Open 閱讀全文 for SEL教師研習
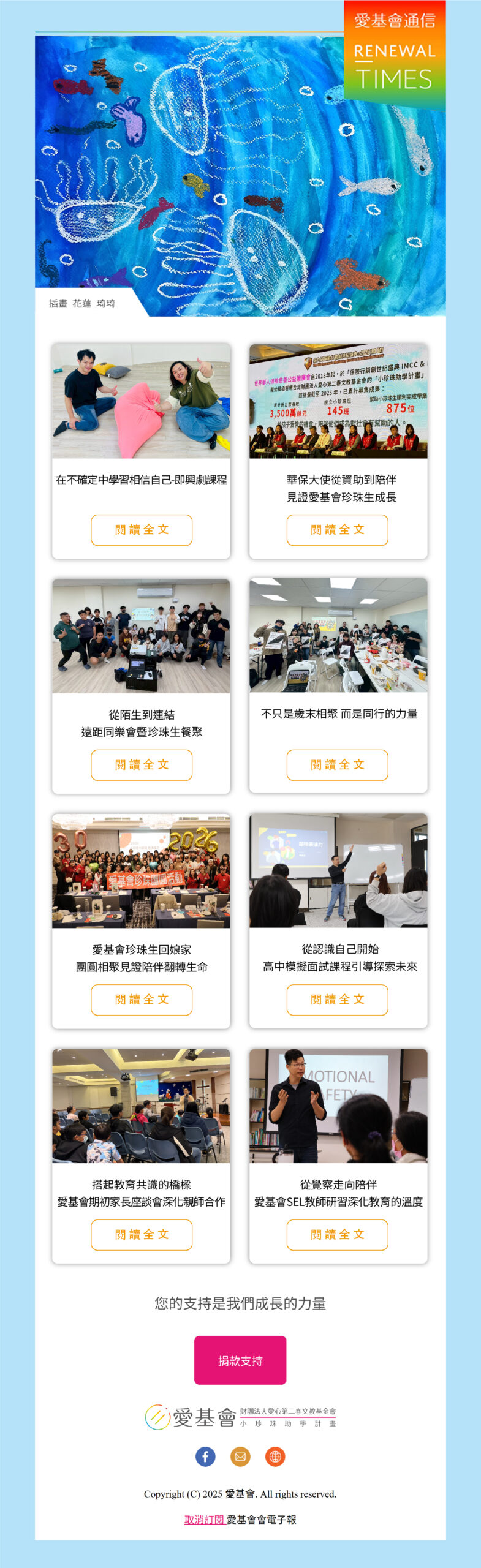The width and height of the screenshot is (481, 1568). tap(337, 1234)
